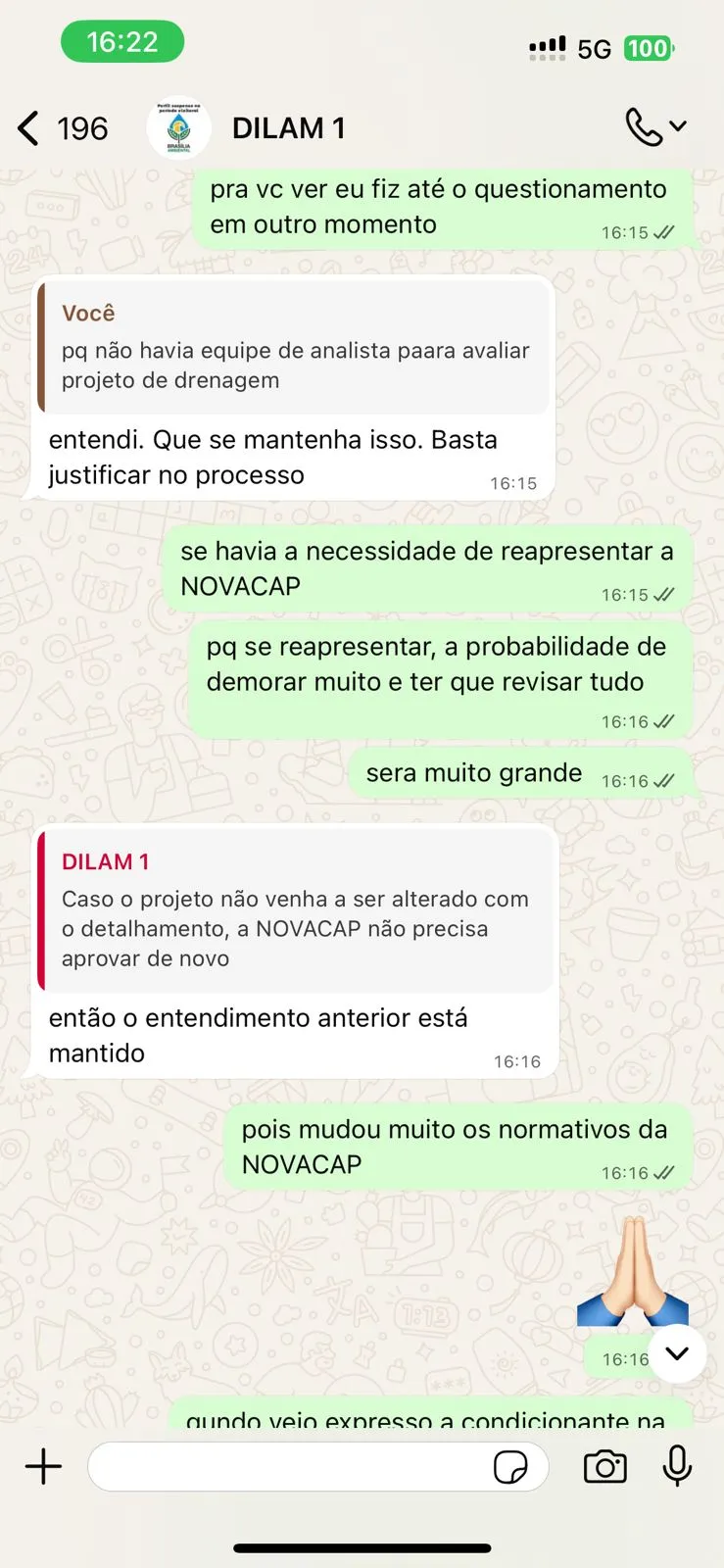Tap the back arrow to return to chats
Screen dimensions: 724x1568
point(26,127)
